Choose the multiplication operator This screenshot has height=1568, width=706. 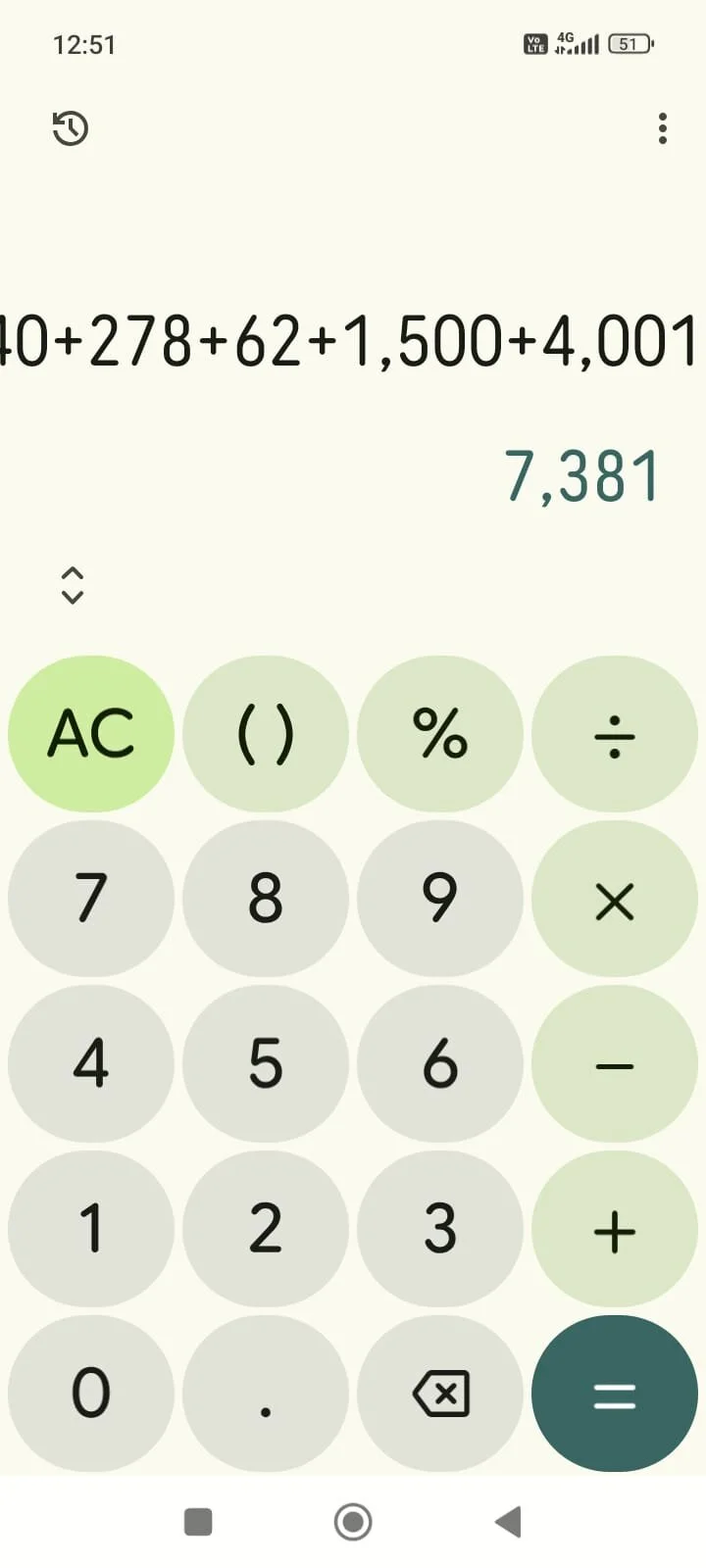[x=615, y=899]
